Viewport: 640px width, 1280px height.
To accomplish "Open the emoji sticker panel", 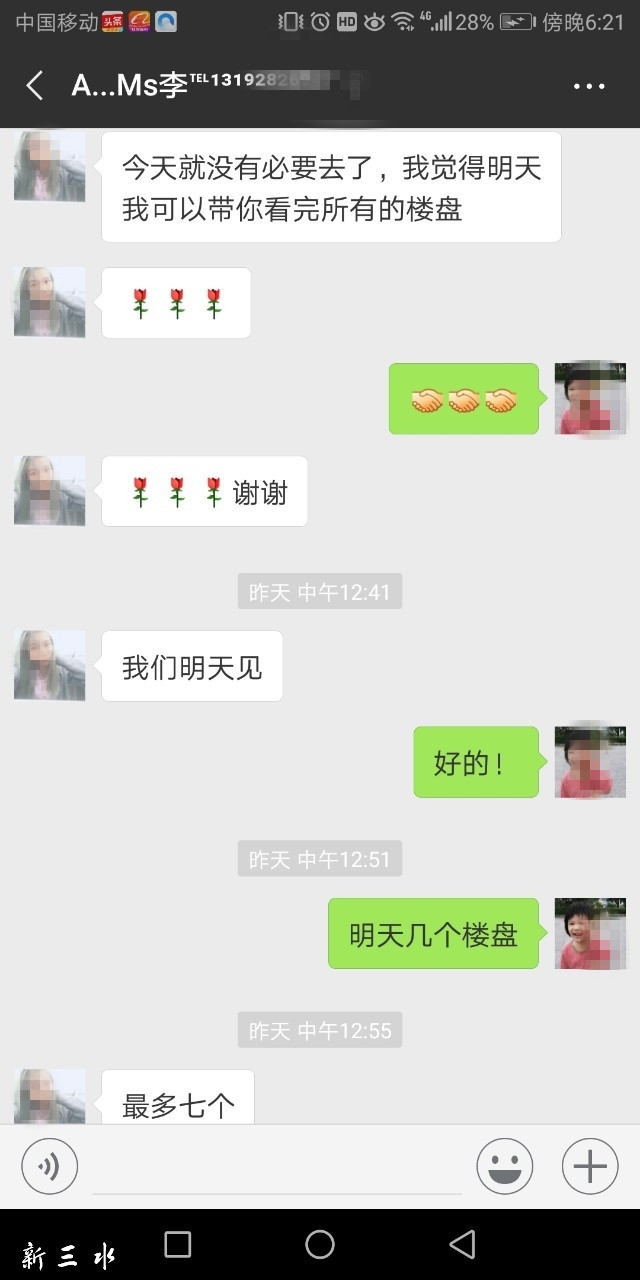I will (x=504, y=1166).
